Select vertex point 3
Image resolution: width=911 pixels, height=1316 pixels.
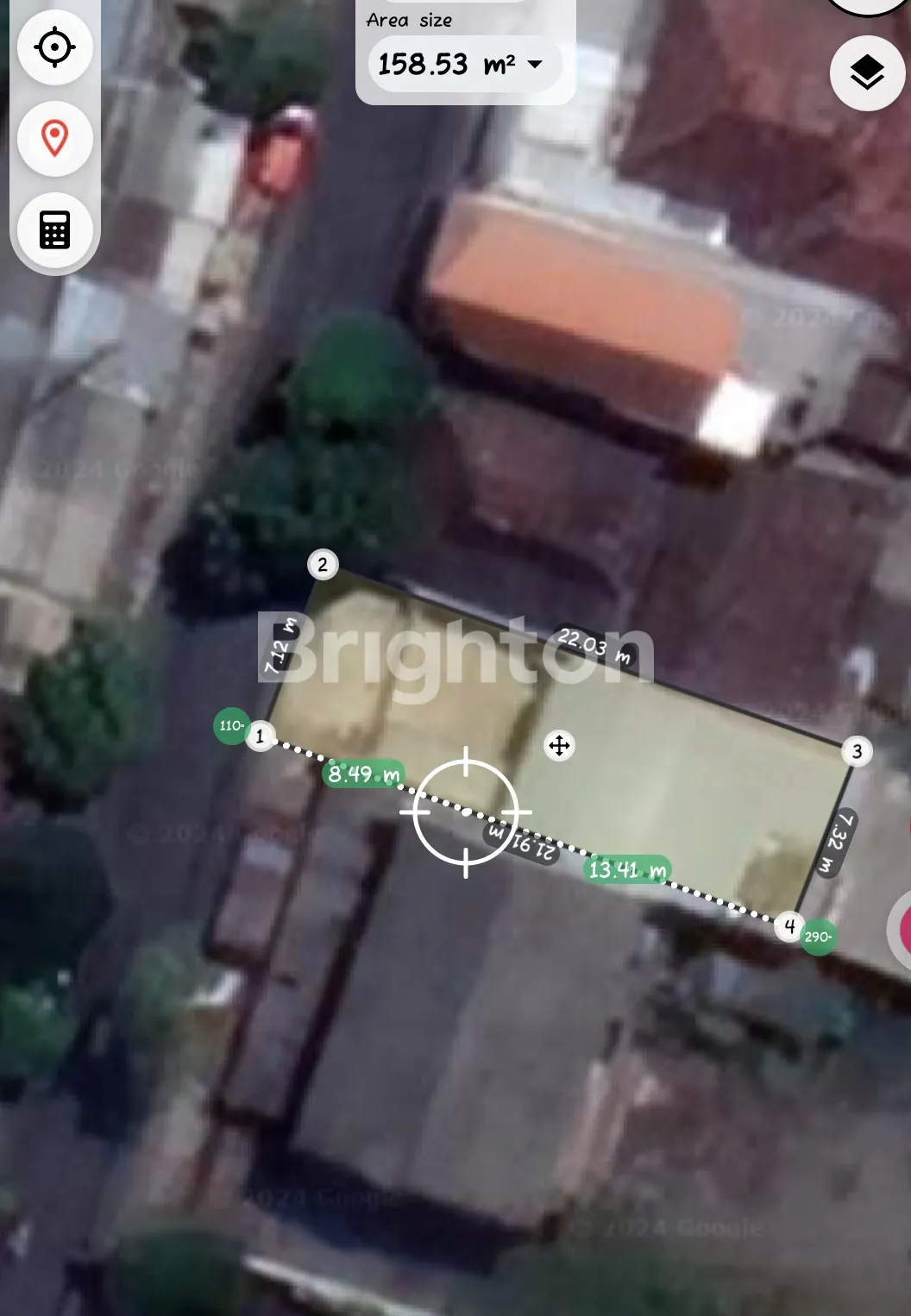point(857,751)
